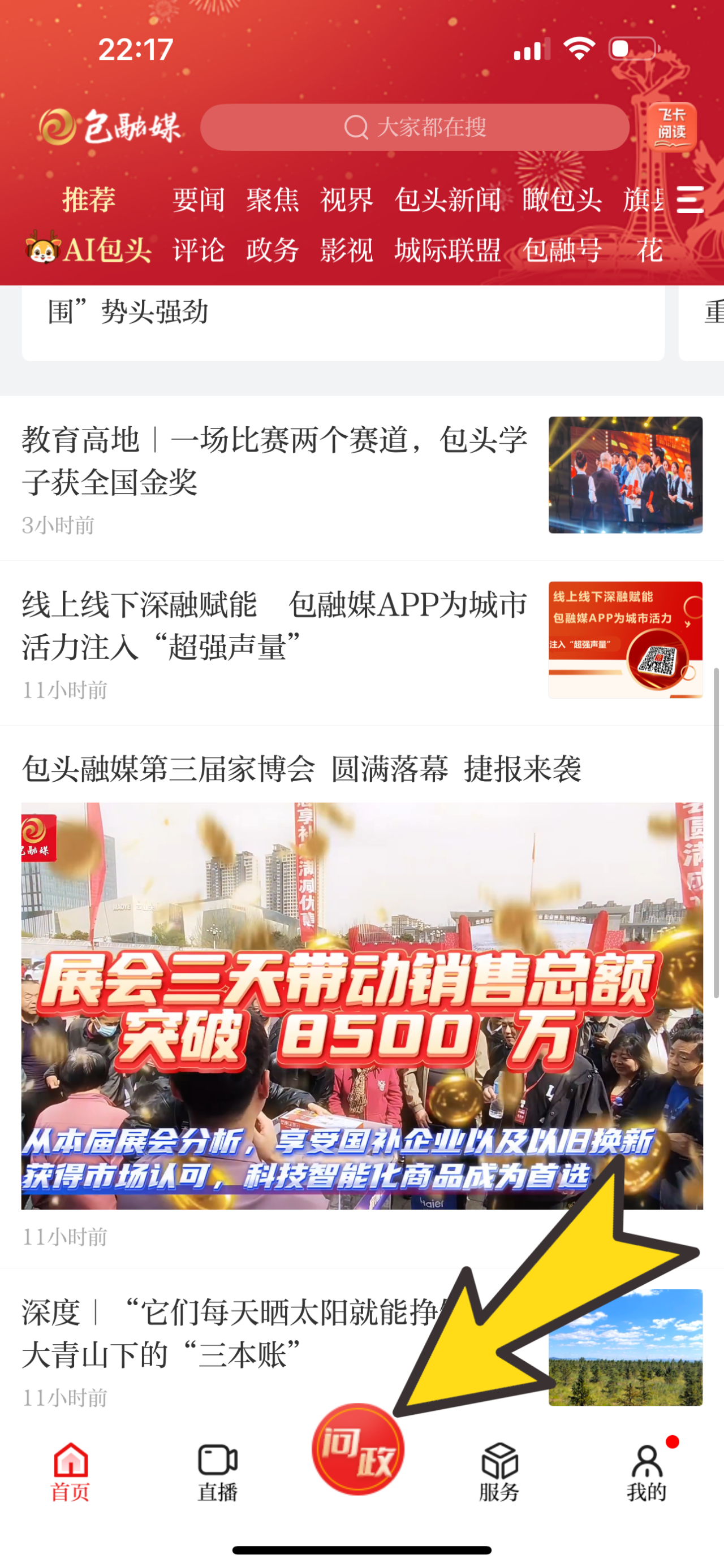This screenshot has width=724, height=1568.
Task: Switch to the 评论 tab
Action: [199, 250]
